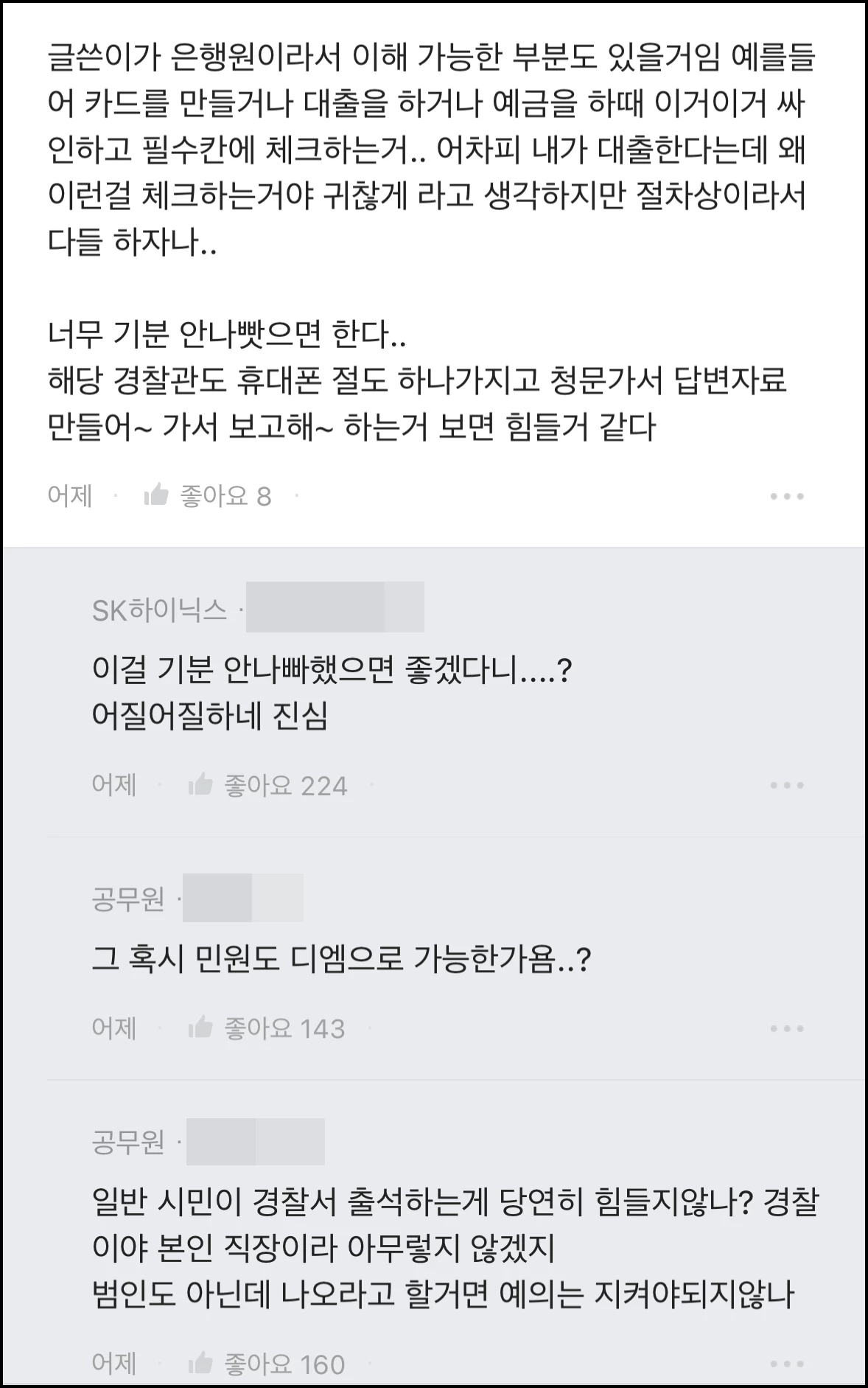Like the comment with 8 likes
This screenshot has width=868, height=1388.
pos(157,495)
